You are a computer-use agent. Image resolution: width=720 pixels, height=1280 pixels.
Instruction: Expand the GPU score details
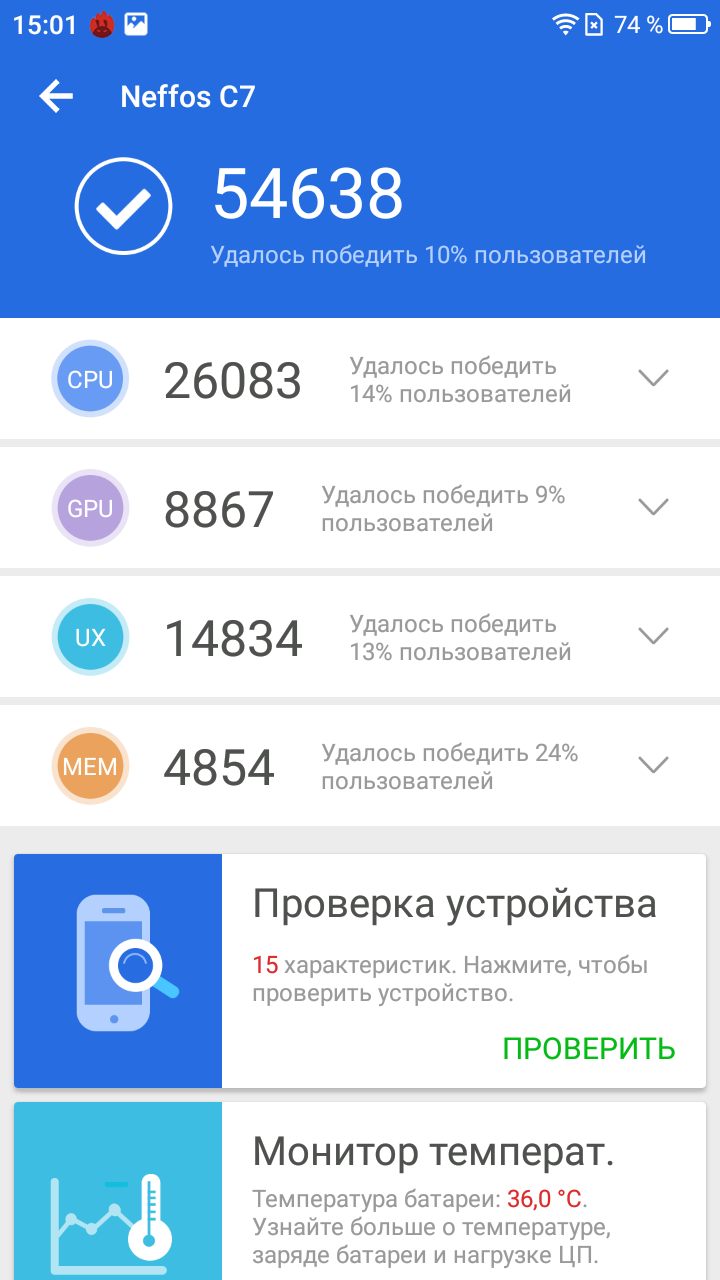(653, 507)
